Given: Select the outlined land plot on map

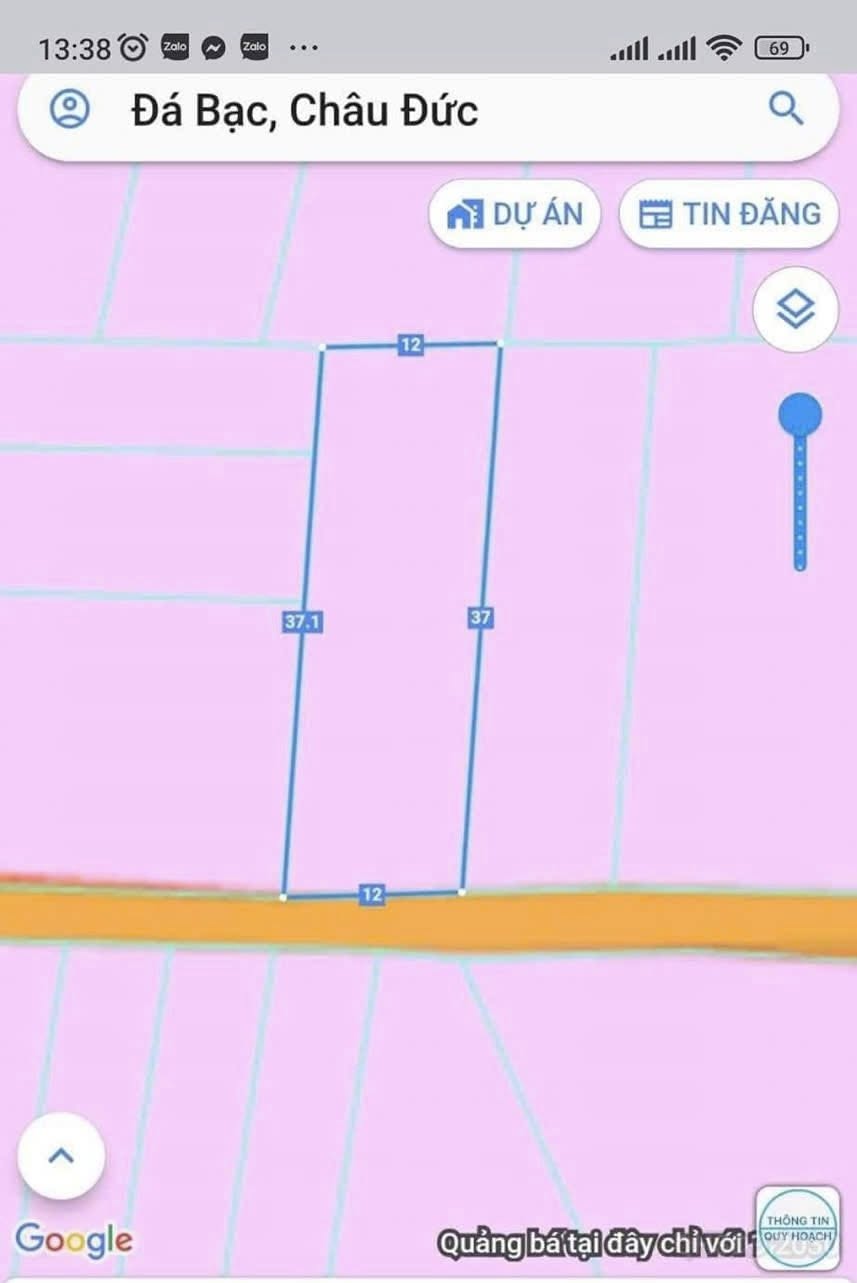Looking at the screenshot, I should (x=392, y=620).
